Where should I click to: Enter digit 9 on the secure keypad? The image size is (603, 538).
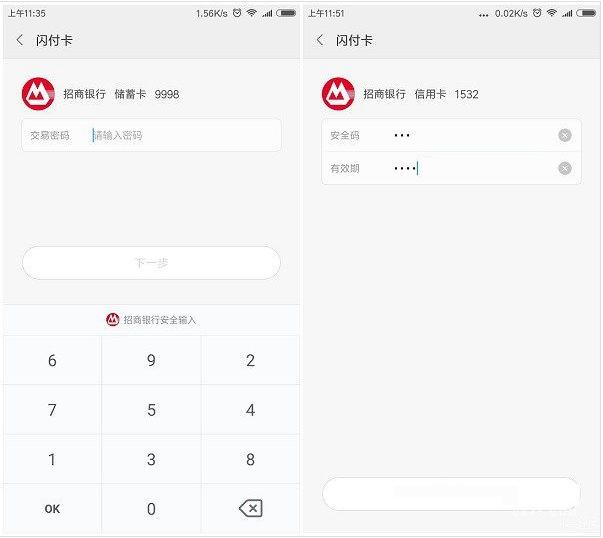151,361
